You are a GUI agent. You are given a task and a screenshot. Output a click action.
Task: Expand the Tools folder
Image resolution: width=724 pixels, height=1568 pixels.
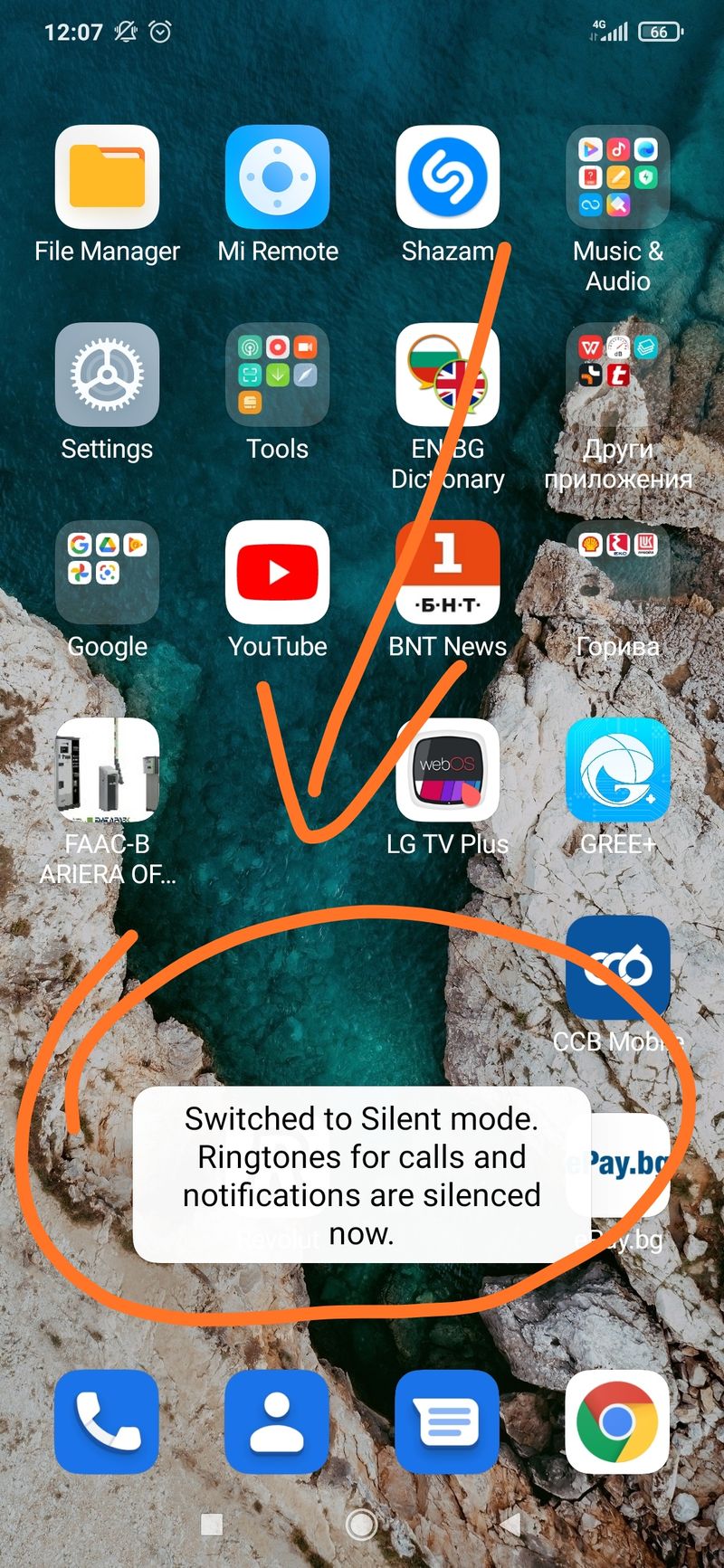click(x=277, y=375)
